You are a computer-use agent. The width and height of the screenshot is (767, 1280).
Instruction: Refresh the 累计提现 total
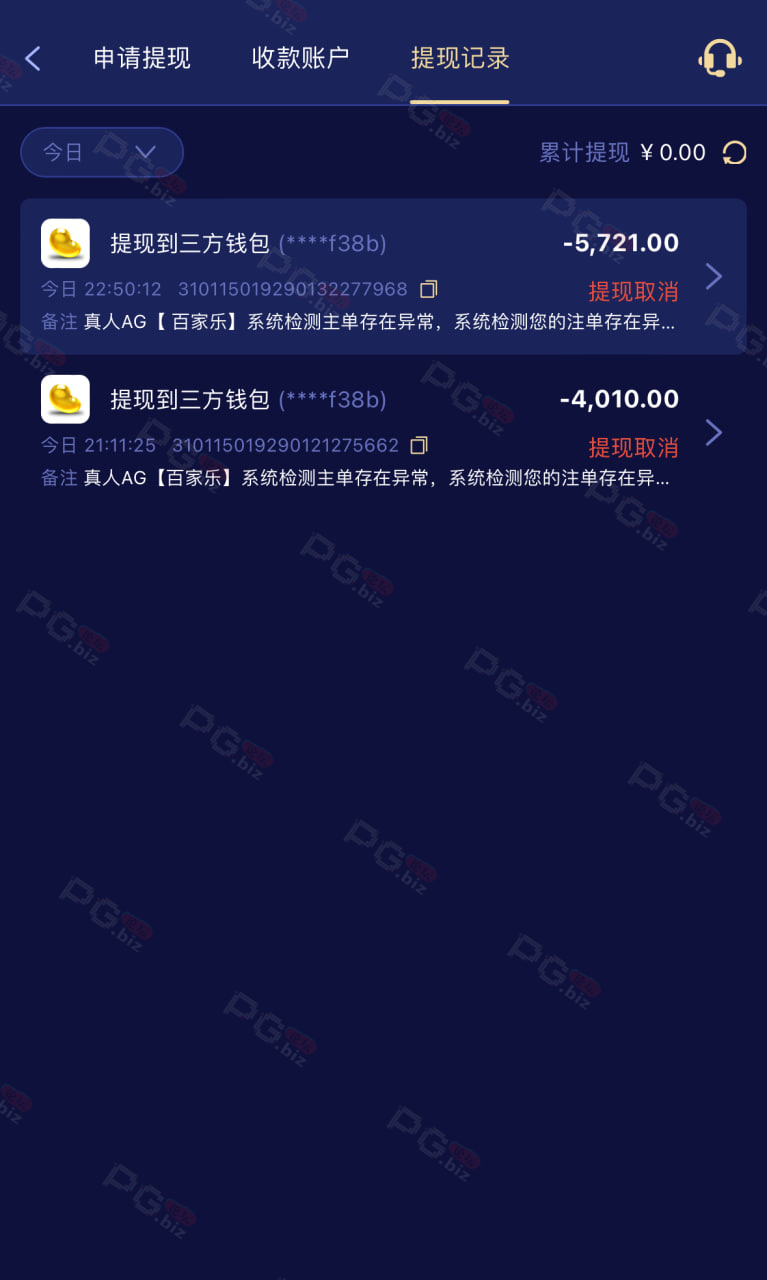(x=735, y=152)
